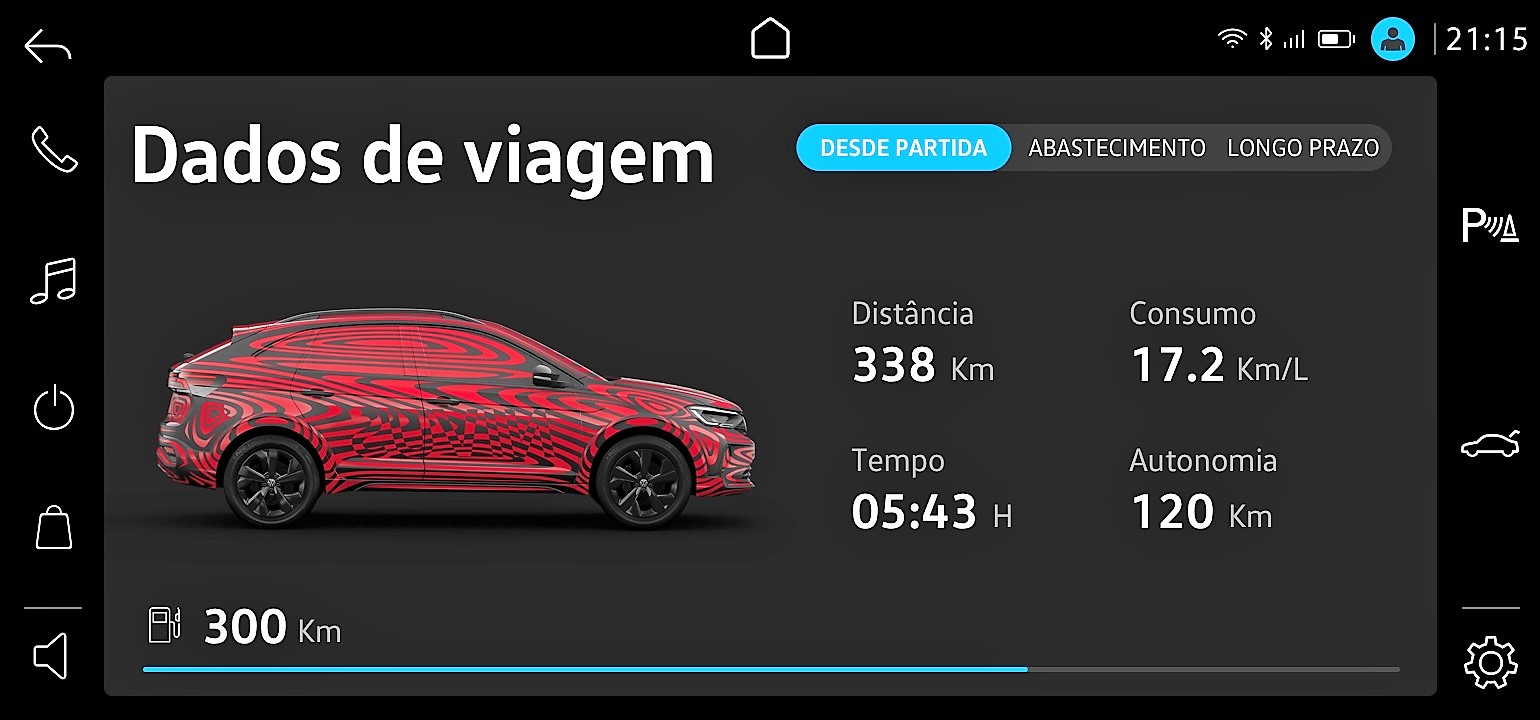The image size is (1540, 720).
Task: Open the music media menu
Action: coord(53,280)
